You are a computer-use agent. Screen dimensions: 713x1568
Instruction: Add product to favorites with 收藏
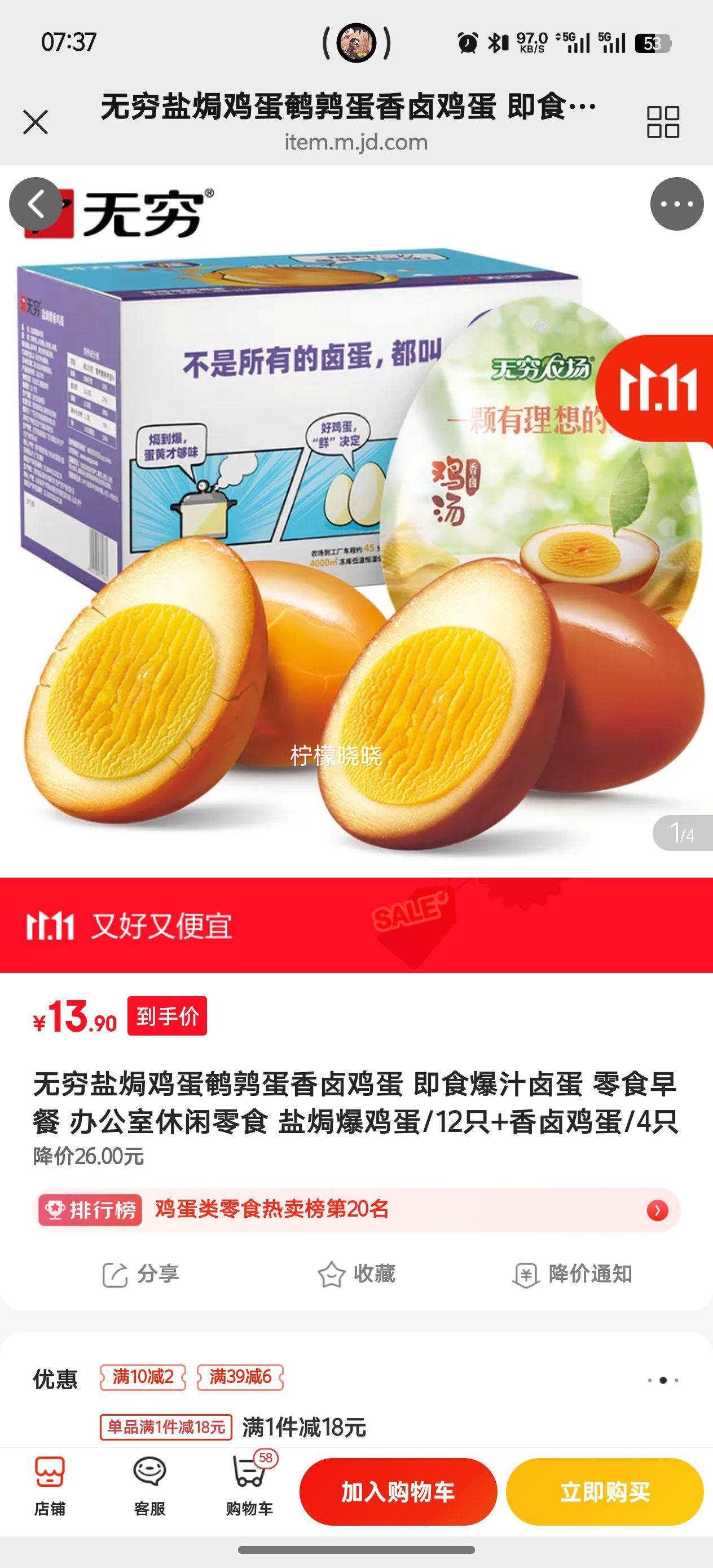coord(356,1274)
